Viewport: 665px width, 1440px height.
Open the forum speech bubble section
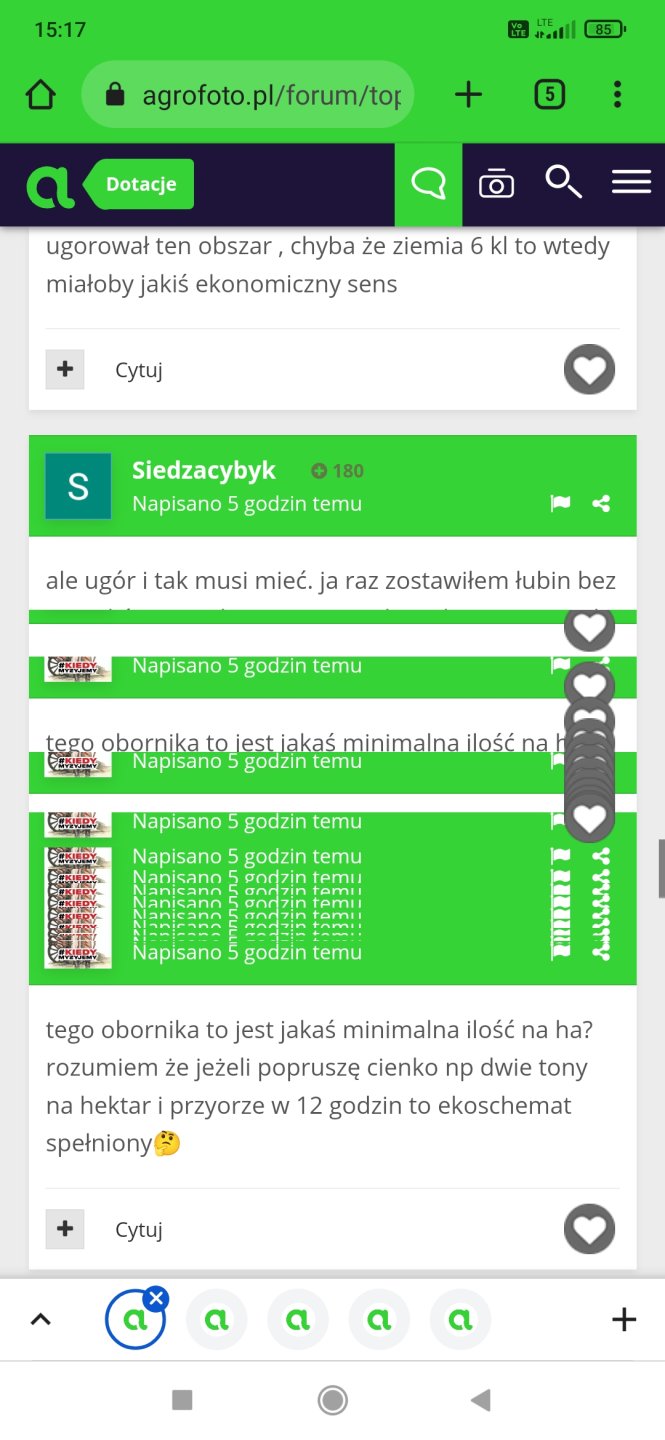pos(428,184)
